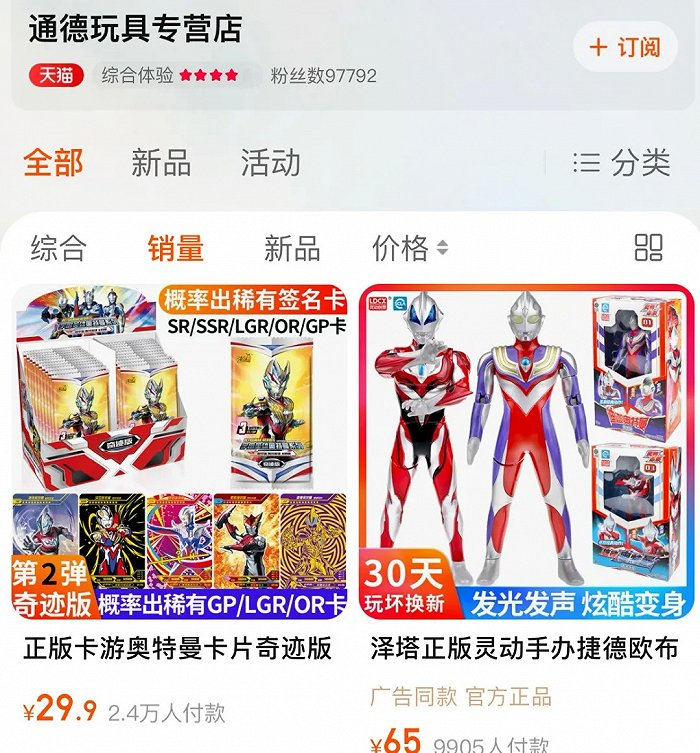Toggle the grid layout view icon
The image size is (700, 753).
click(649, 248)
